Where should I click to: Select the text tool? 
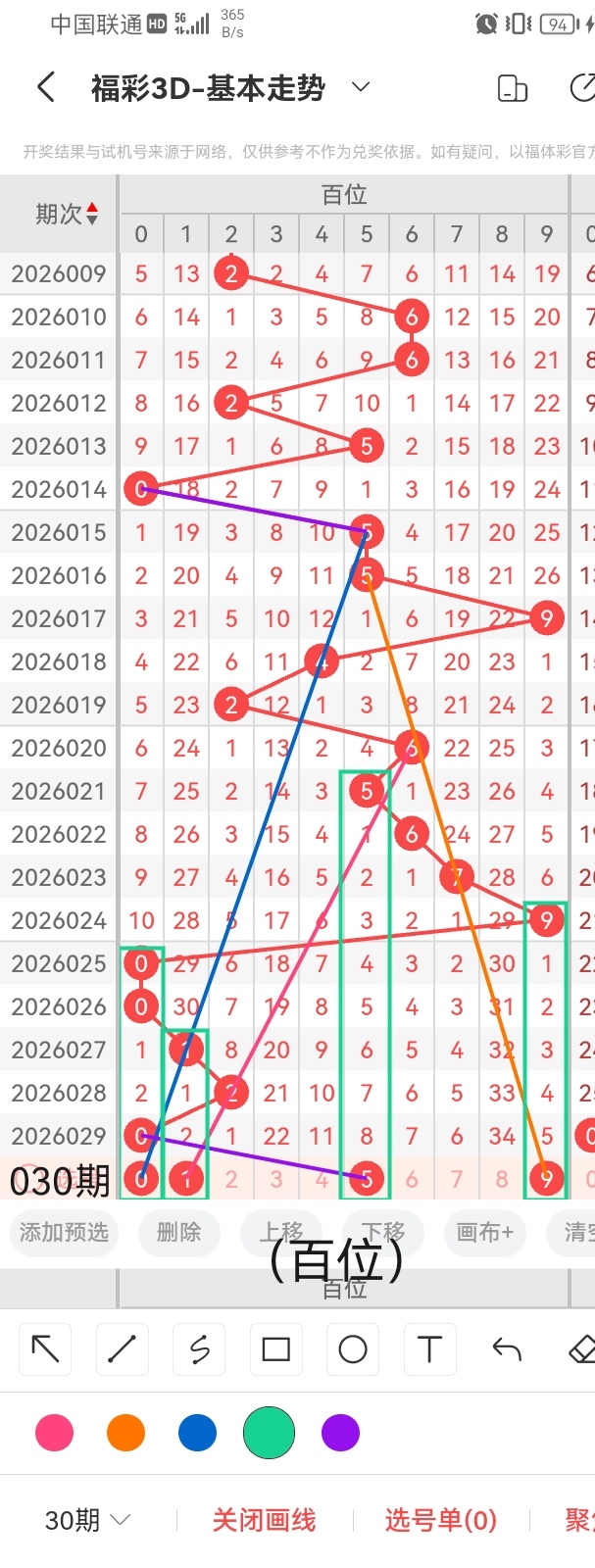pos(429,1349)
